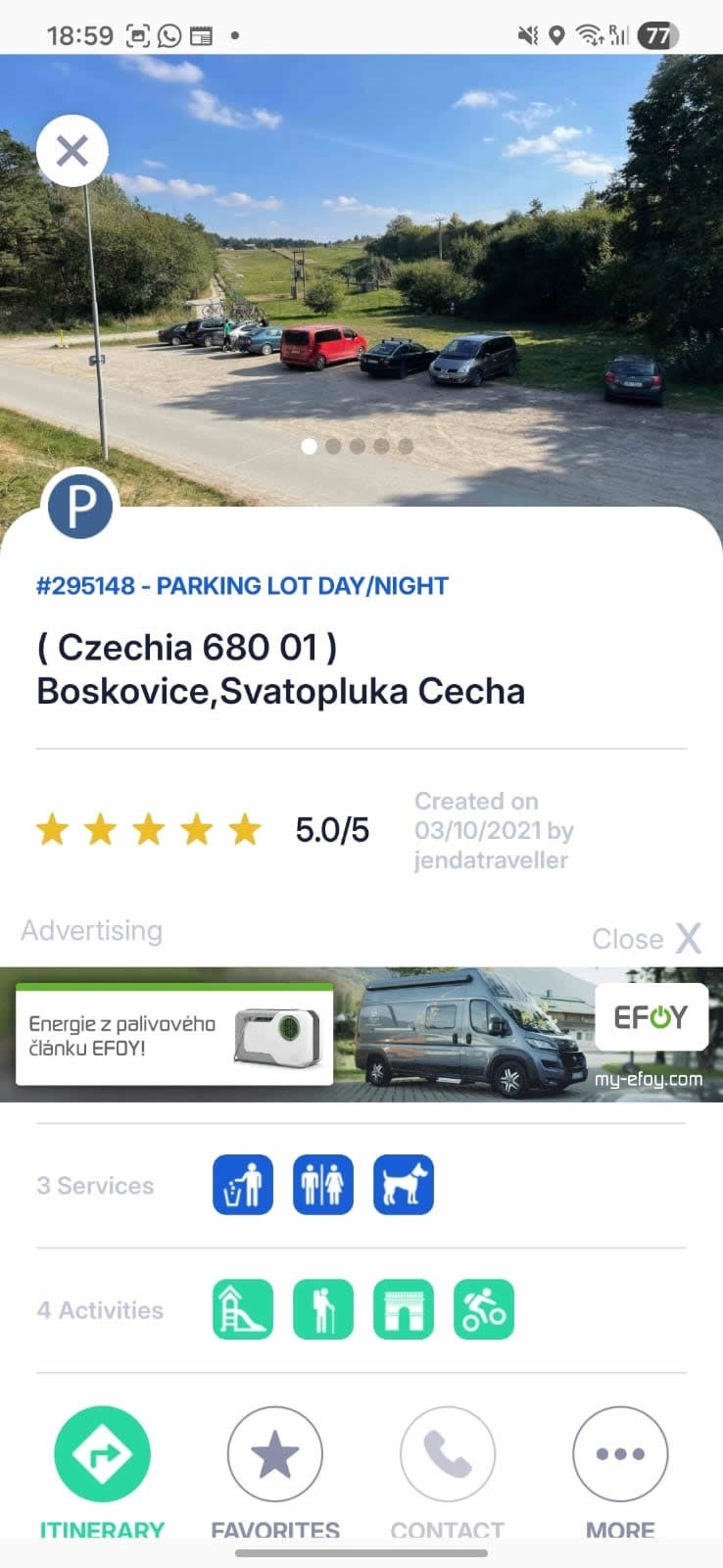Tap the hiking activity icon
This screenshot has height=1568, width=723.
[323, 1309]
